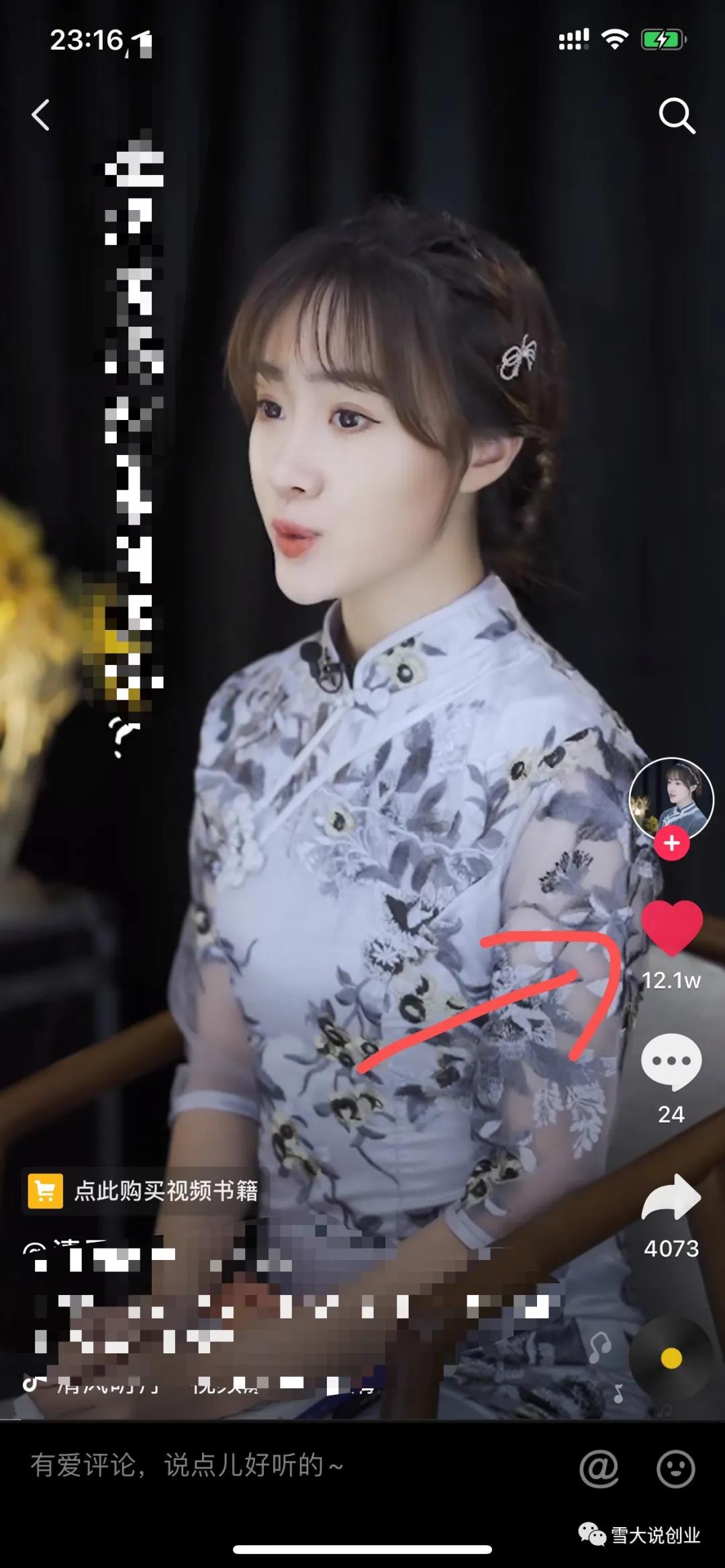Tap 点此购买视频书籍 shopping link
725x1568 pixels.
[x=143, y=1191]
